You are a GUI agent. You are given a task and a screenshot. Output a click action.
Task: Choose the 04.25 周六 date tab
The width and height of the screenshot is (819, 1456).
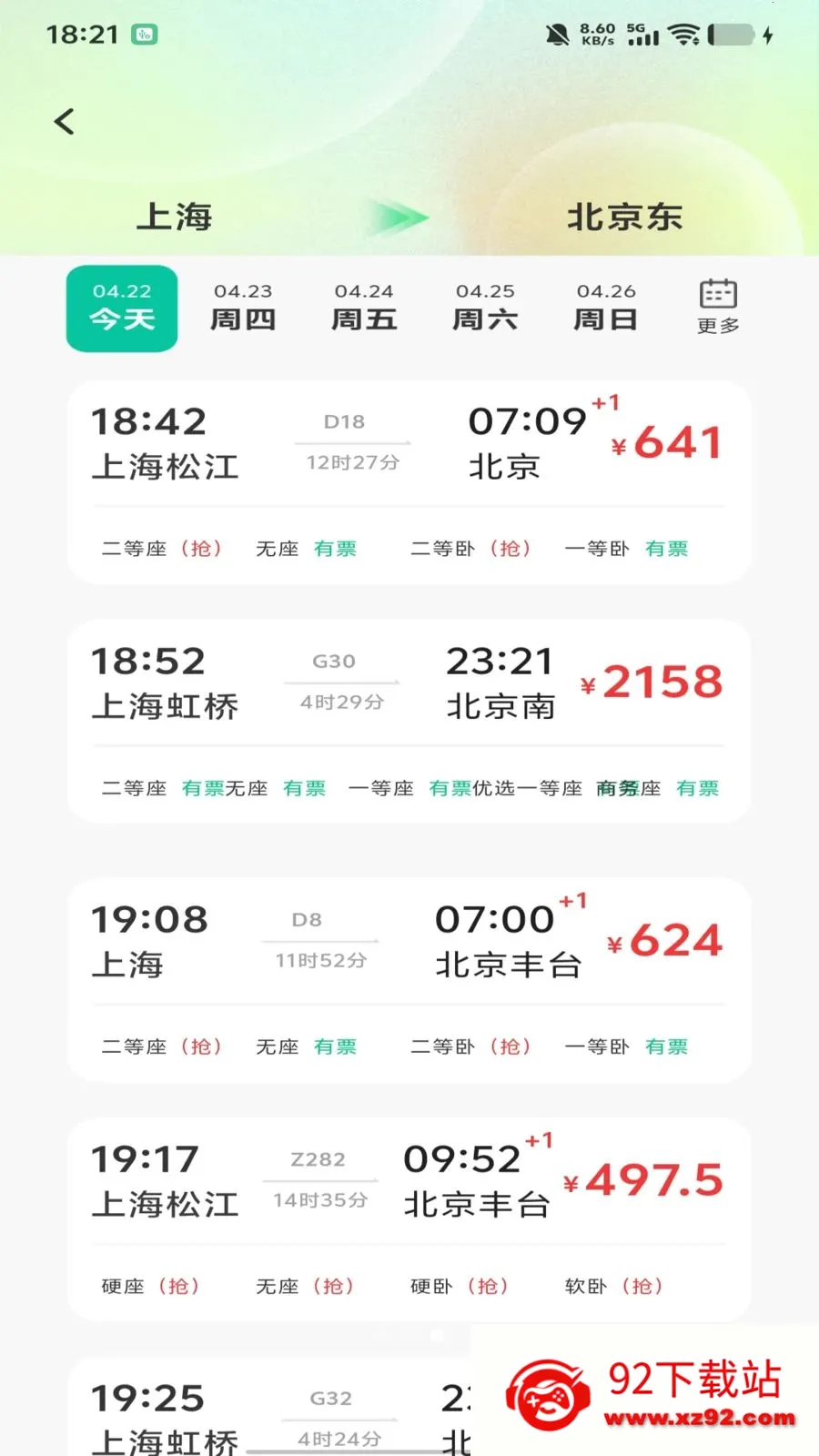tap(485, 308)
